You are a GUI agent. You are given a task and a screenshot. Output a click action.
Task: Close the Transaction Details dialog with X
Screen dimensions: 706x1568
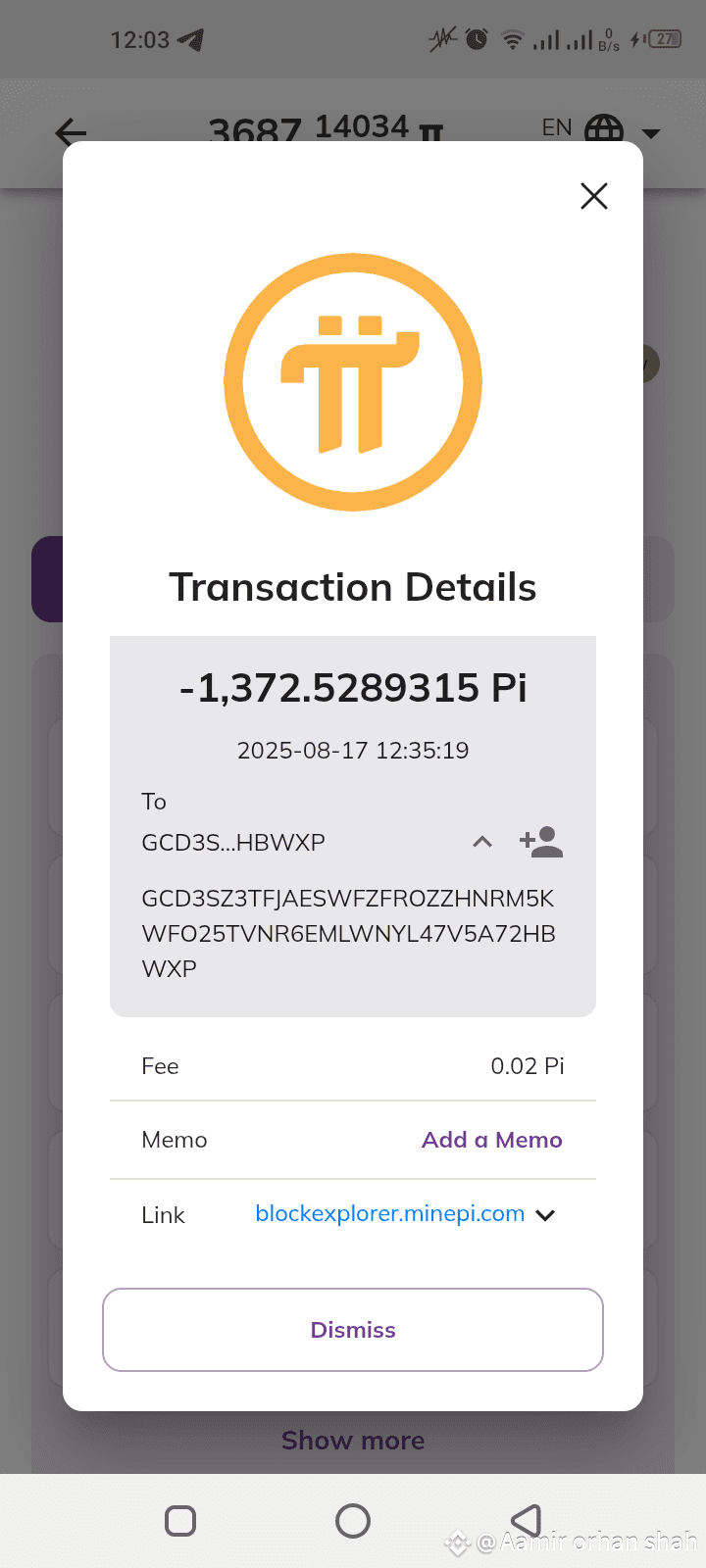coord(594,196)
